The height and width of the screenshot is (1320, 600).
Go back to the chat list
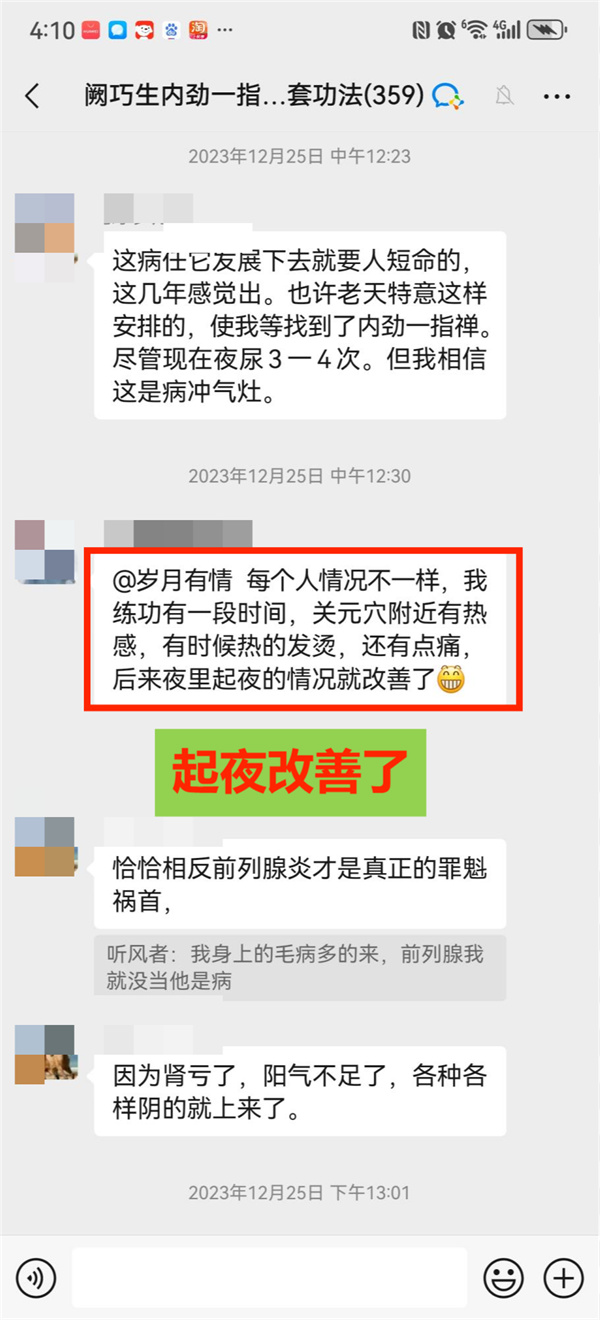point(32,96)
